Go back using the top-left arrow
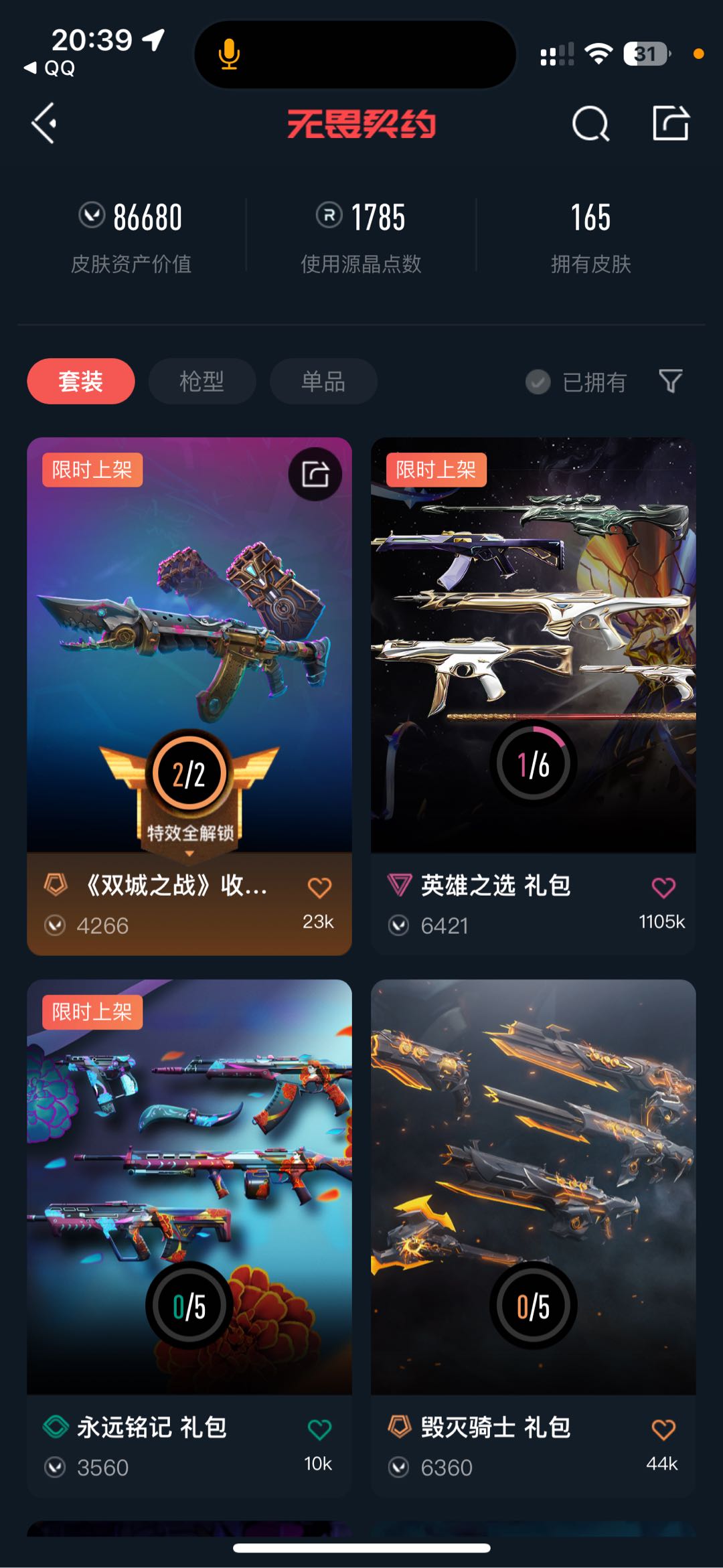 point(44,124)
